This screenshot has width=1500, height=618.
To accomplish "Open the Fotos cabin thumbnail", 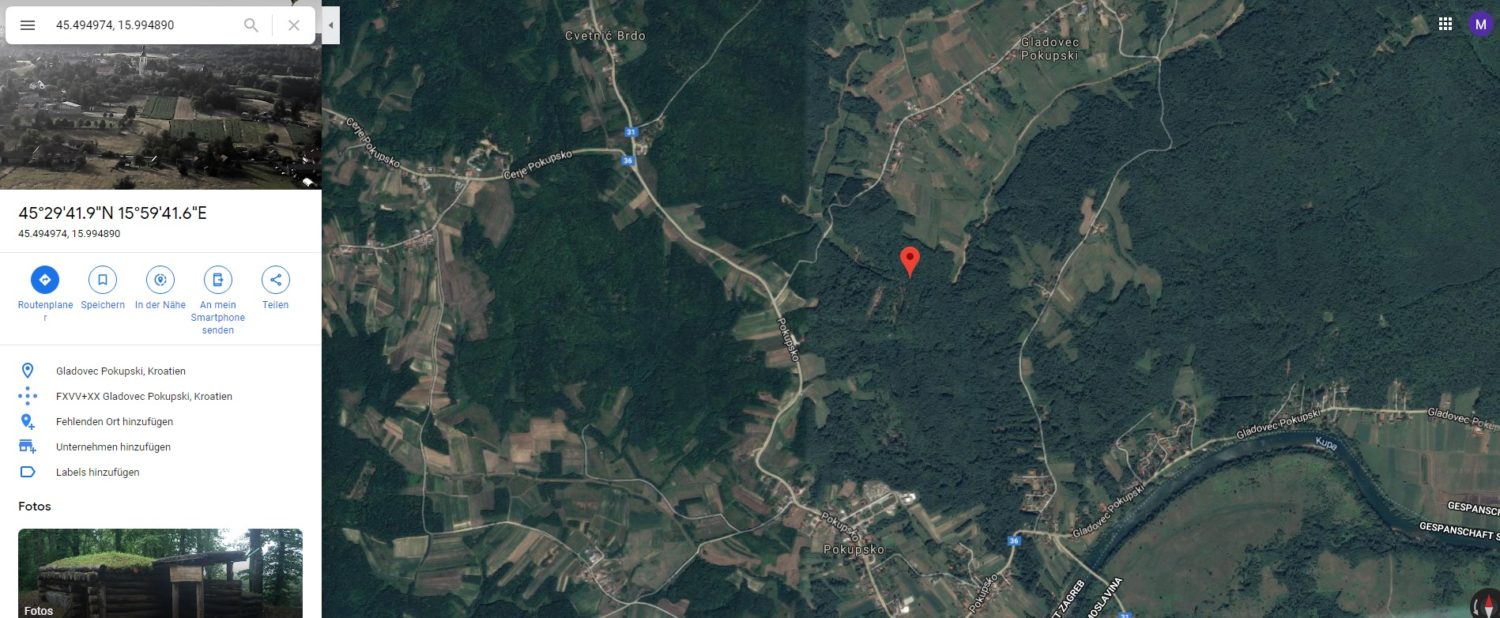I will coord(160,573).
